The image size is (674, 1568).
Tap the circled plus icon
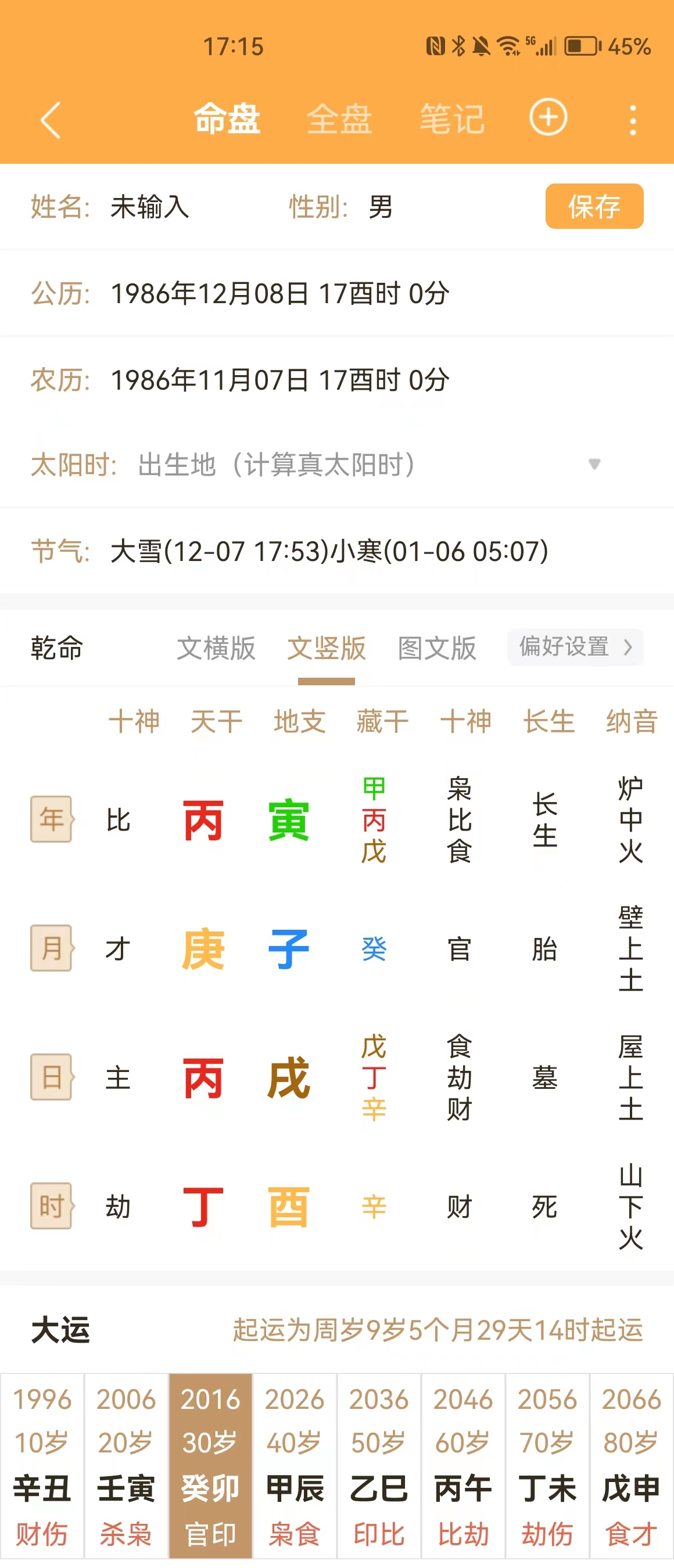click(548, 117)
